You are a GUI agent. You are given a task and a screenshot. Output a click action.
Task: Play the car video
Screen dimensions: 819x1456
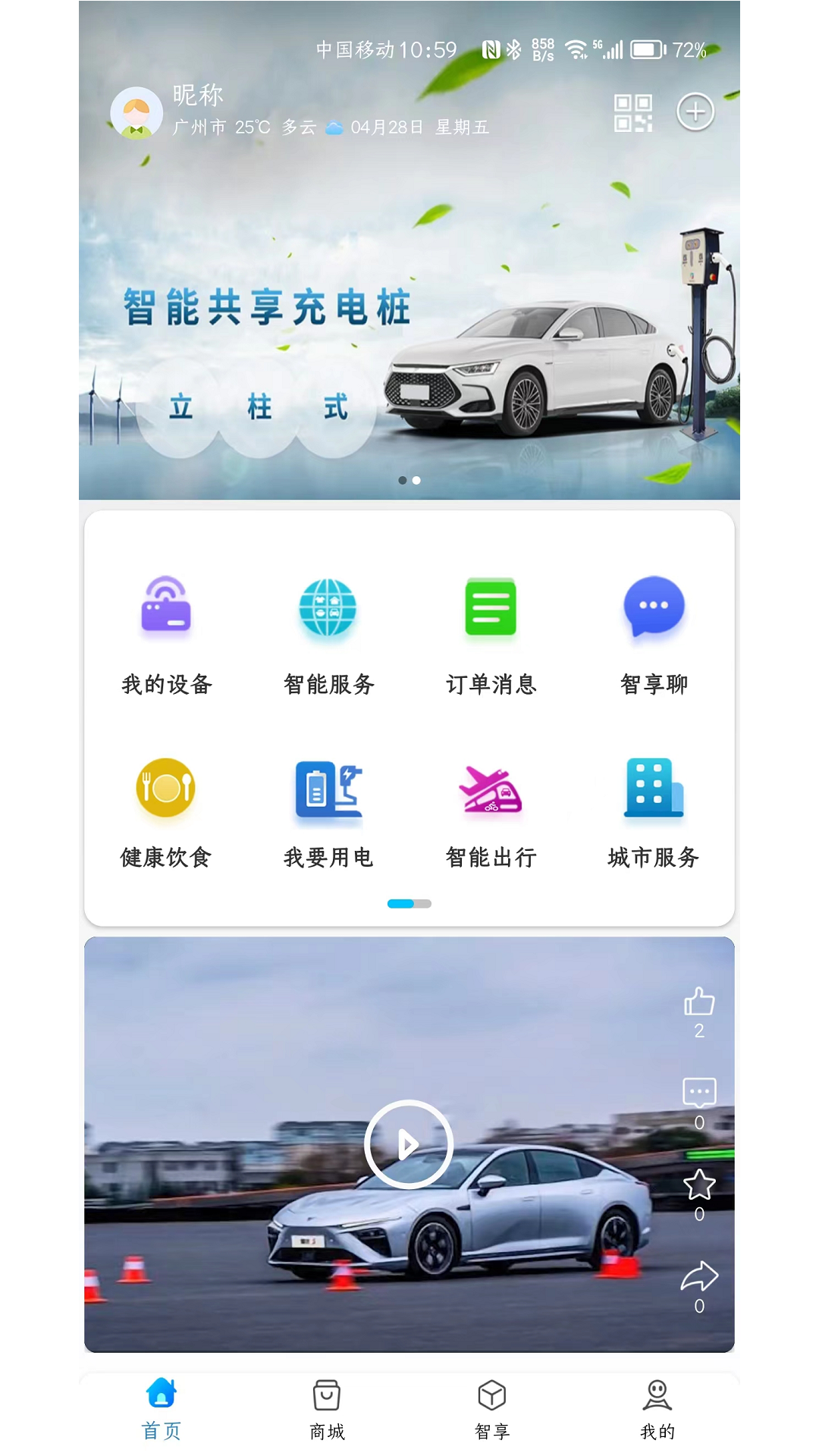[x=409, y=1144]
